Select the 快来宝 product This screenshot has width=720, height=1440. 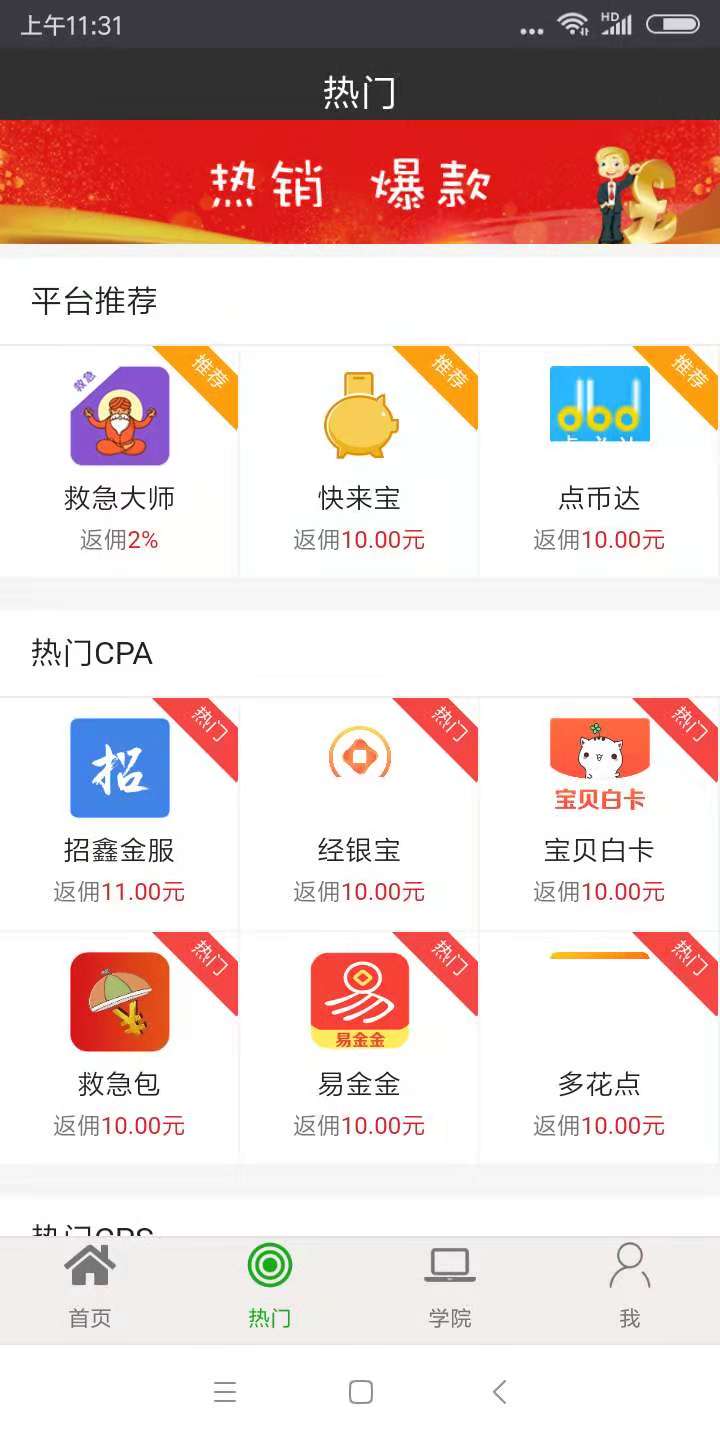(x=360, y=462)
